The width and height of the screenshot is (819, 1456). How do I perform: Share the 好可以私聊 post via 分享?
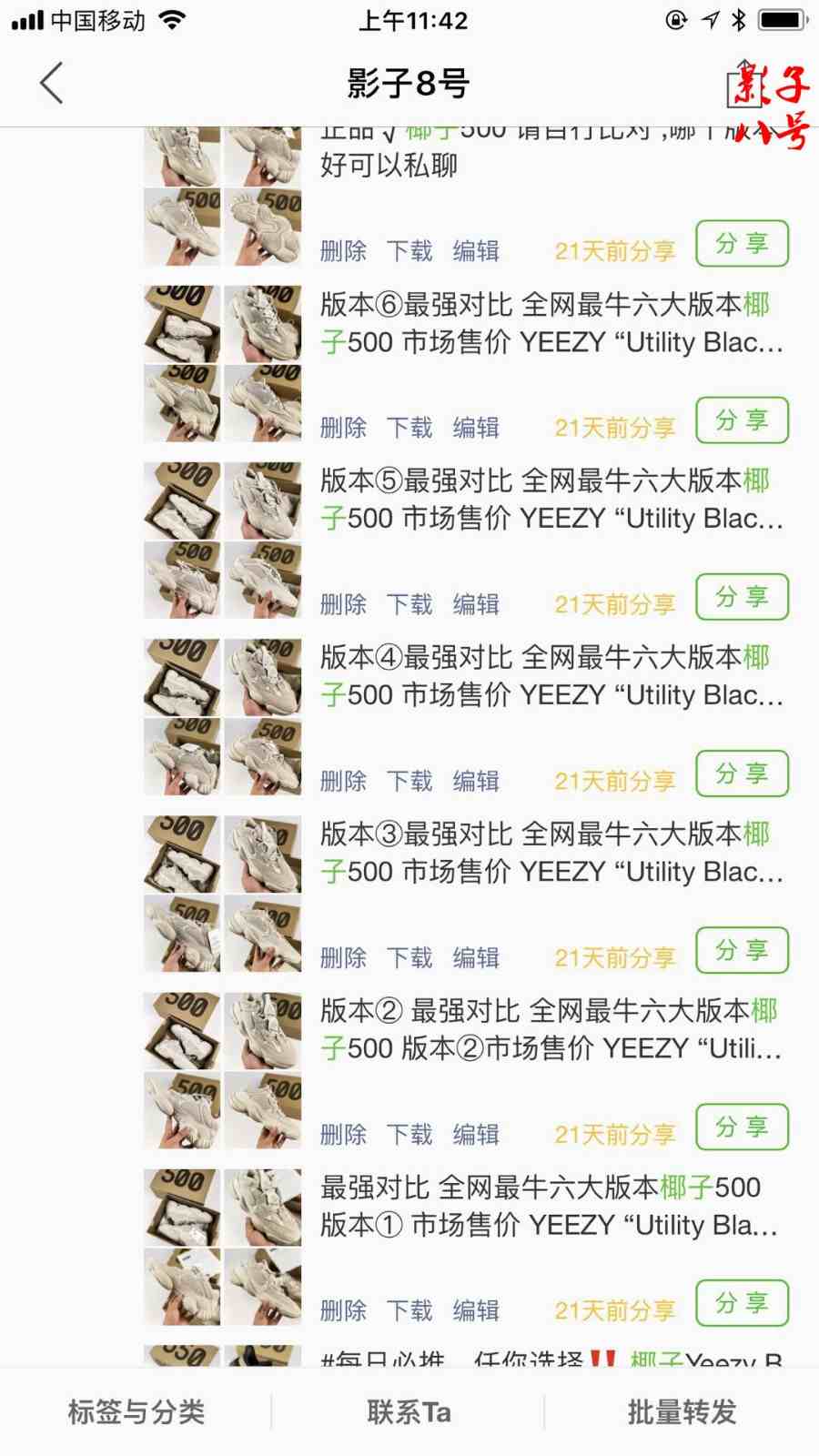(742, 244)
